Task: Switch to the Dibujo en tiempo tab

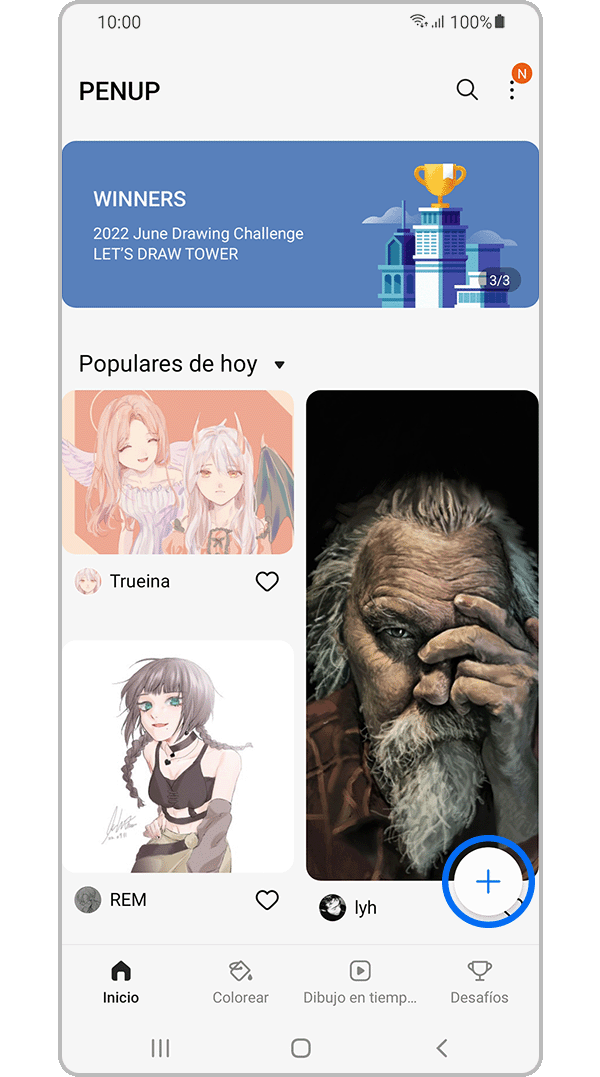Action: (x=360, y=981)
